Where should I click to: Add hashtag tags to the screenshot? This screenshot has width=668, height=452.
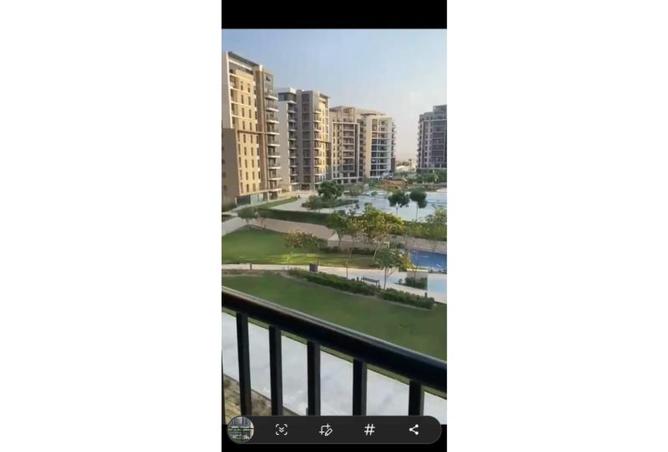click(x=369, y=430)
